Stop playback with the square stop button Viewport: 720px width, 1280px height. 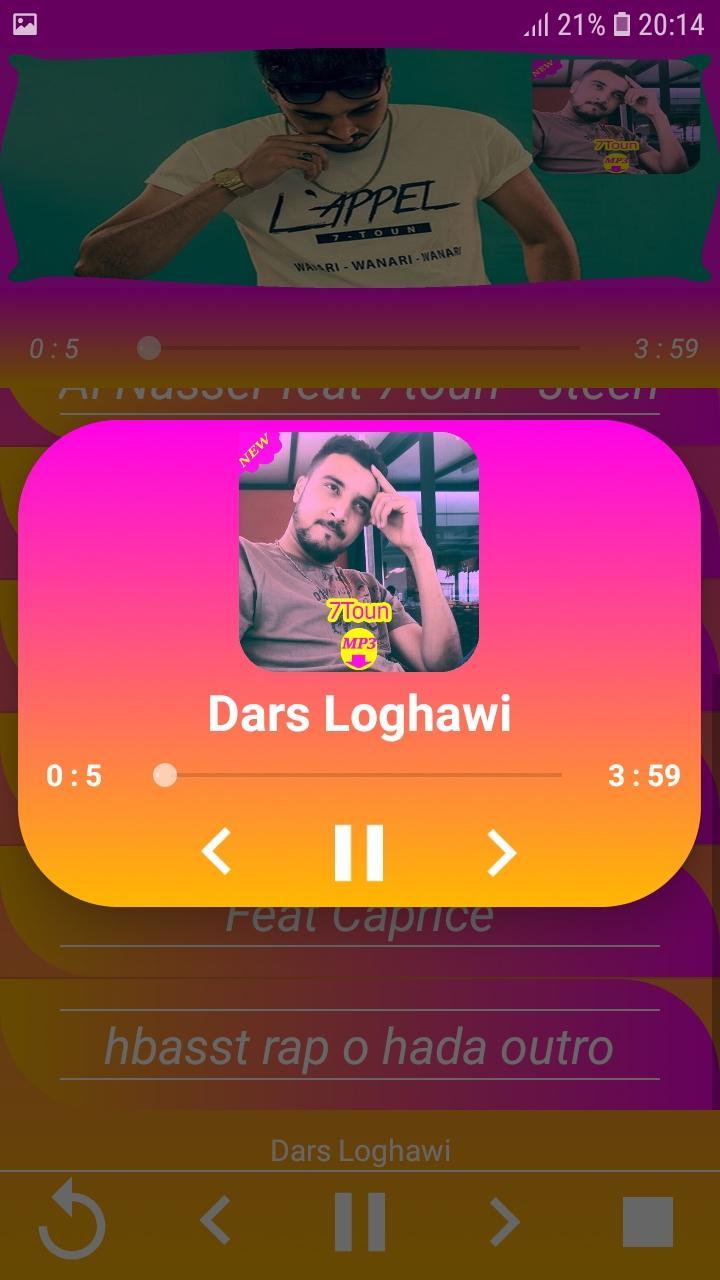(x=647, y=1221)
